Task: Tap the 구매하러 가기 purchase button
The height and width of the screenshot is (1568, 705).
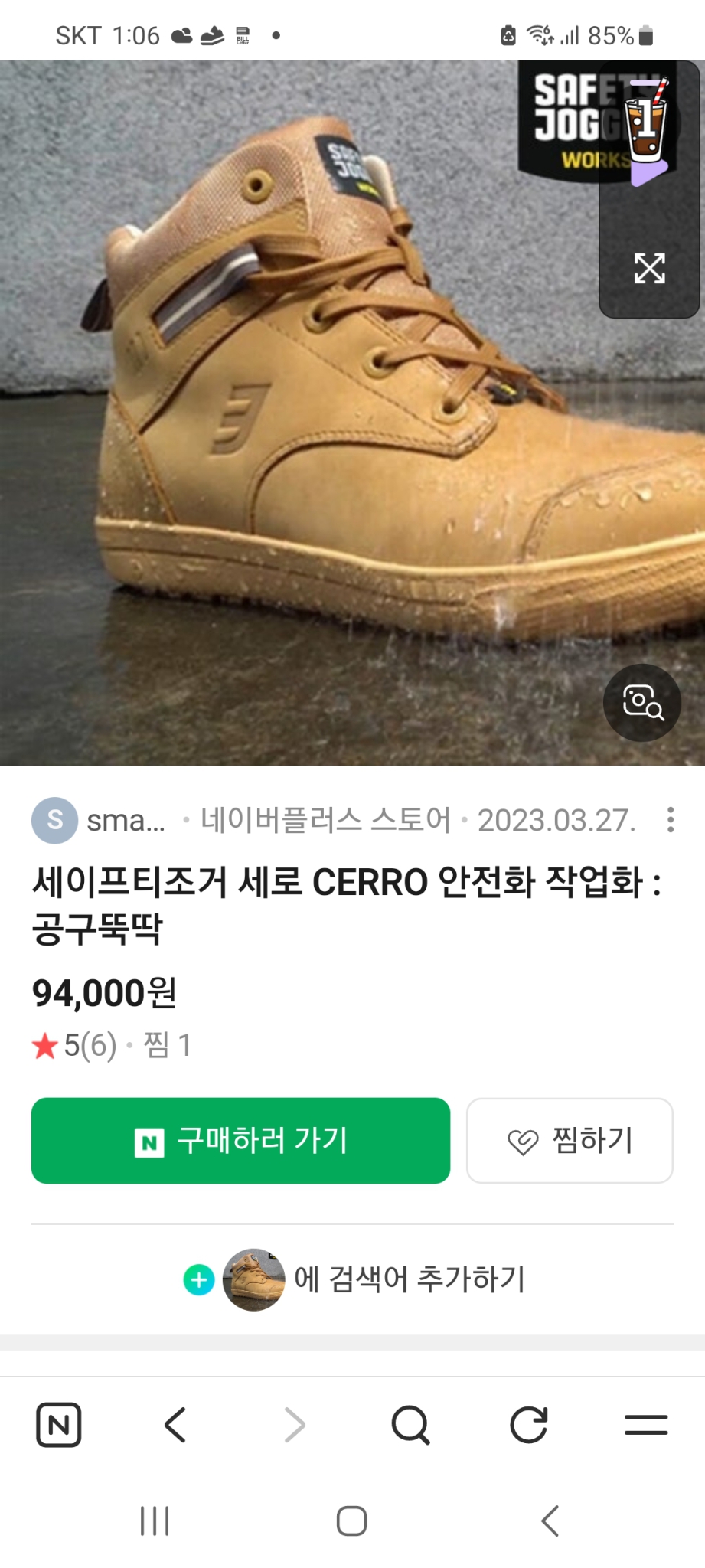Action: pos(241,1141)
